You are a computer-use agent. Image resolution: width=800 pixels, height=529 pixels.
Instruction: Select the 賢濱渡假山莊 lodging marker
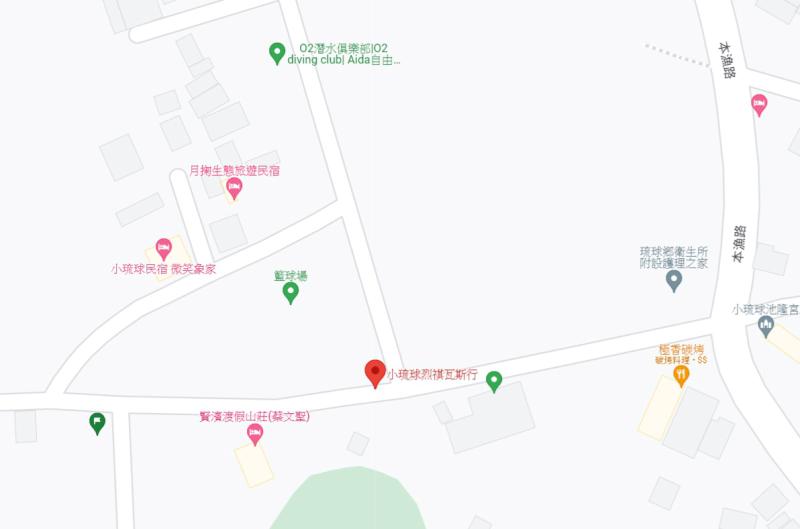pos(254,434)
